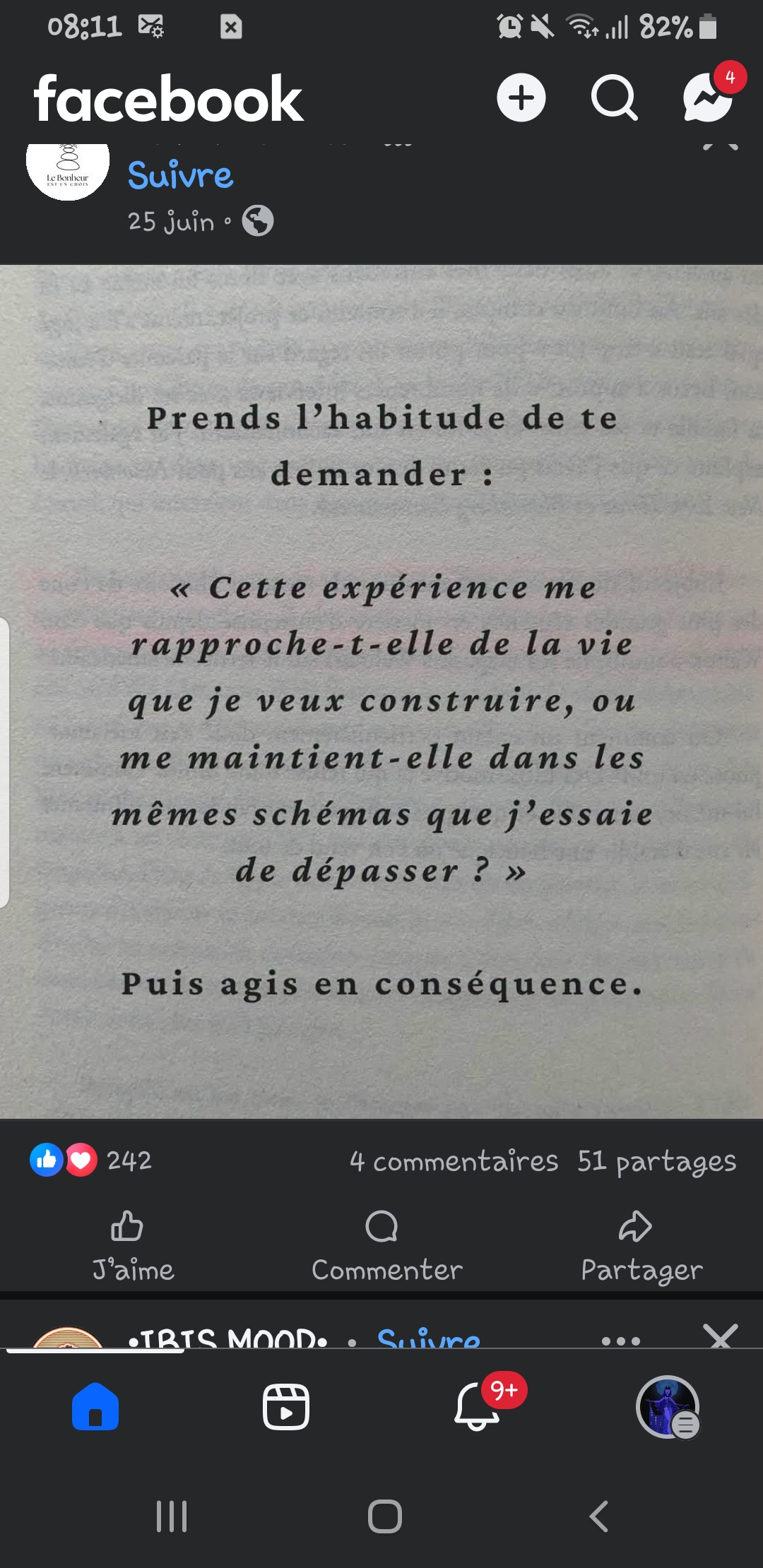Open the 4 commentaires
This screenshot has height=1568, width=763.
pyautogui.click(x=454, y=1160)
